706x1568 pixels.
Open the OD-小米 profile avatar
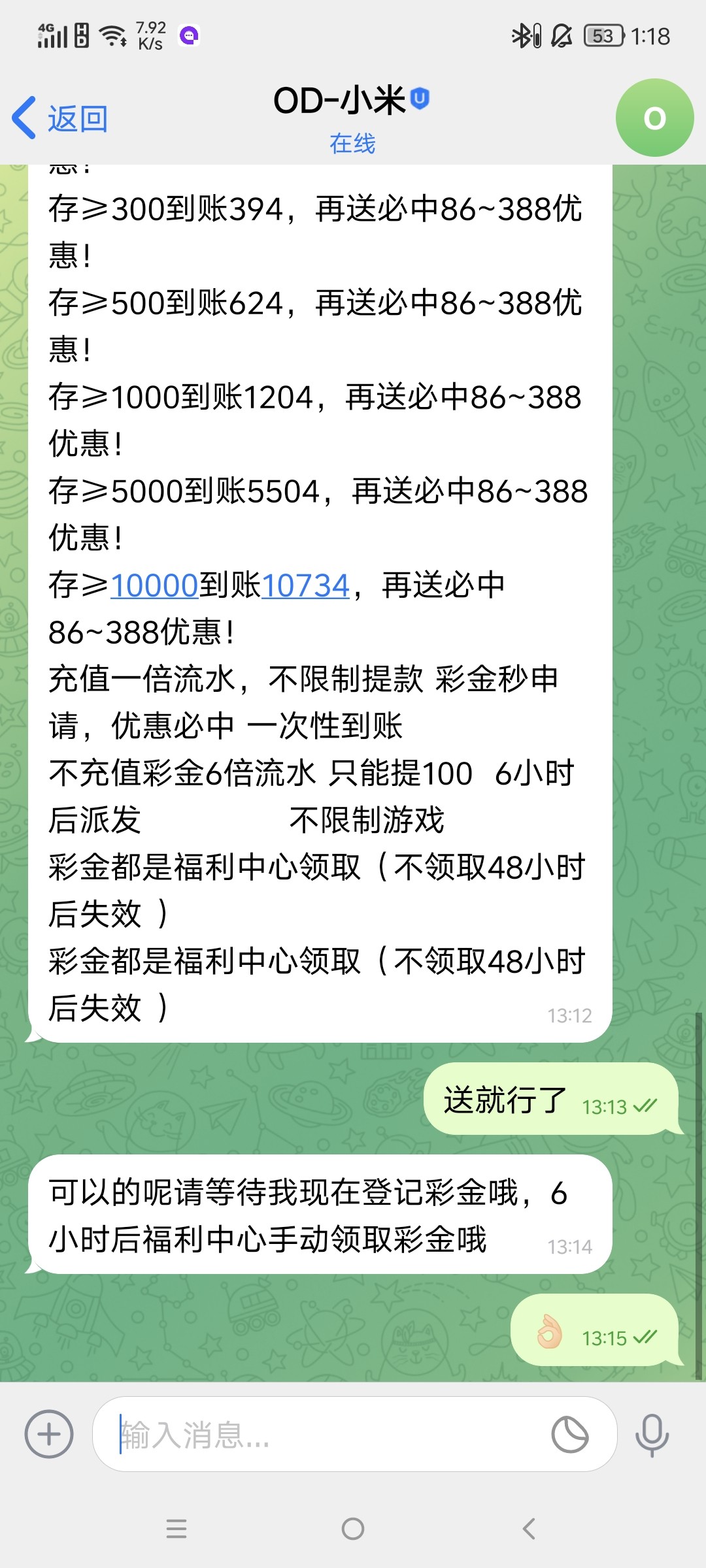point(654,118)
